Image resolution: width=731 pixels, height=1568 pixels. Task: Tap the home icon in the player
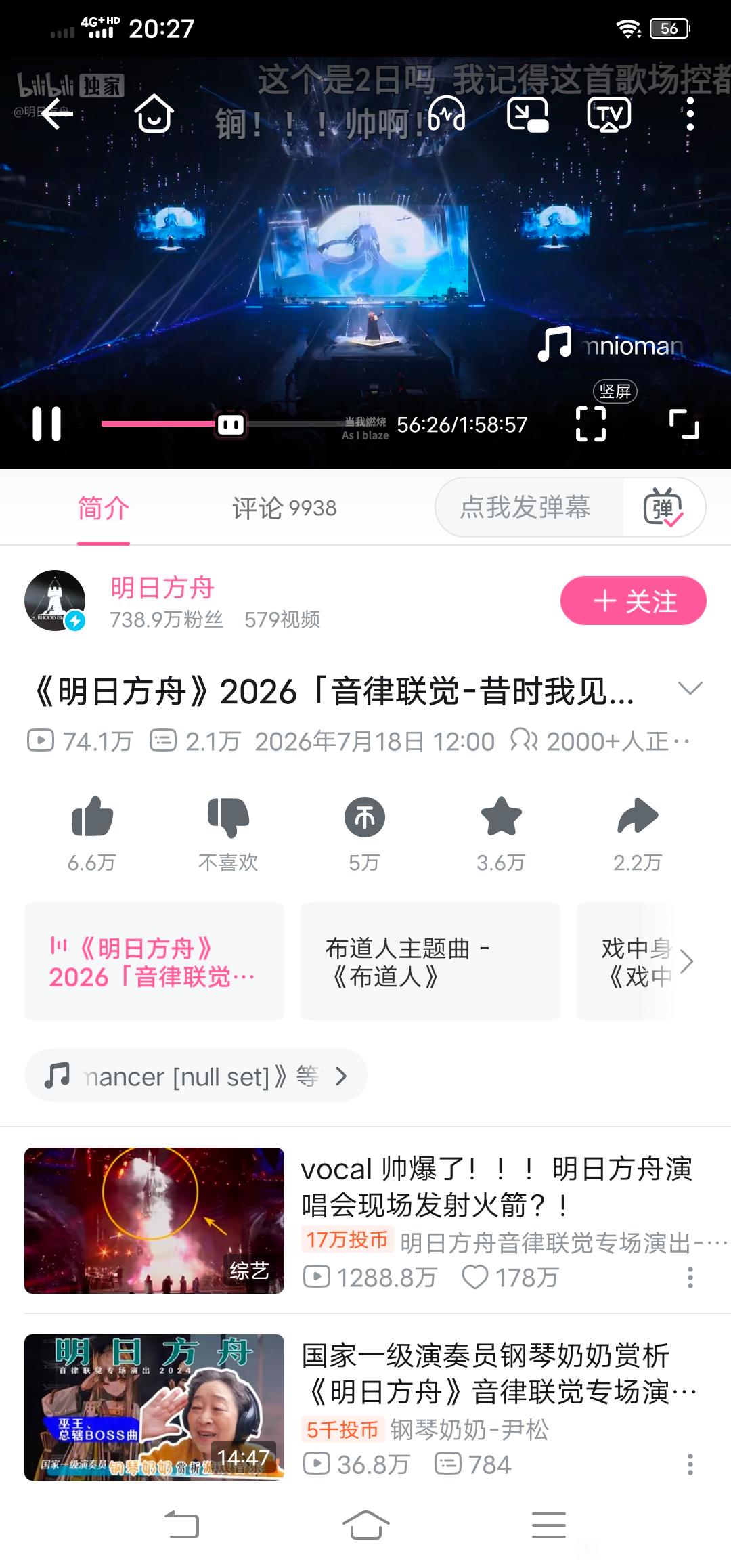click(154, 114)
